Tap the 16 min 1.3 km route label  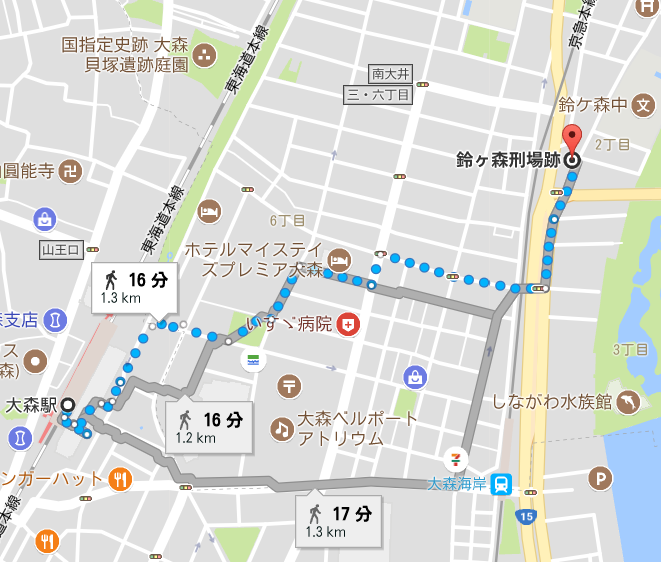135,285
